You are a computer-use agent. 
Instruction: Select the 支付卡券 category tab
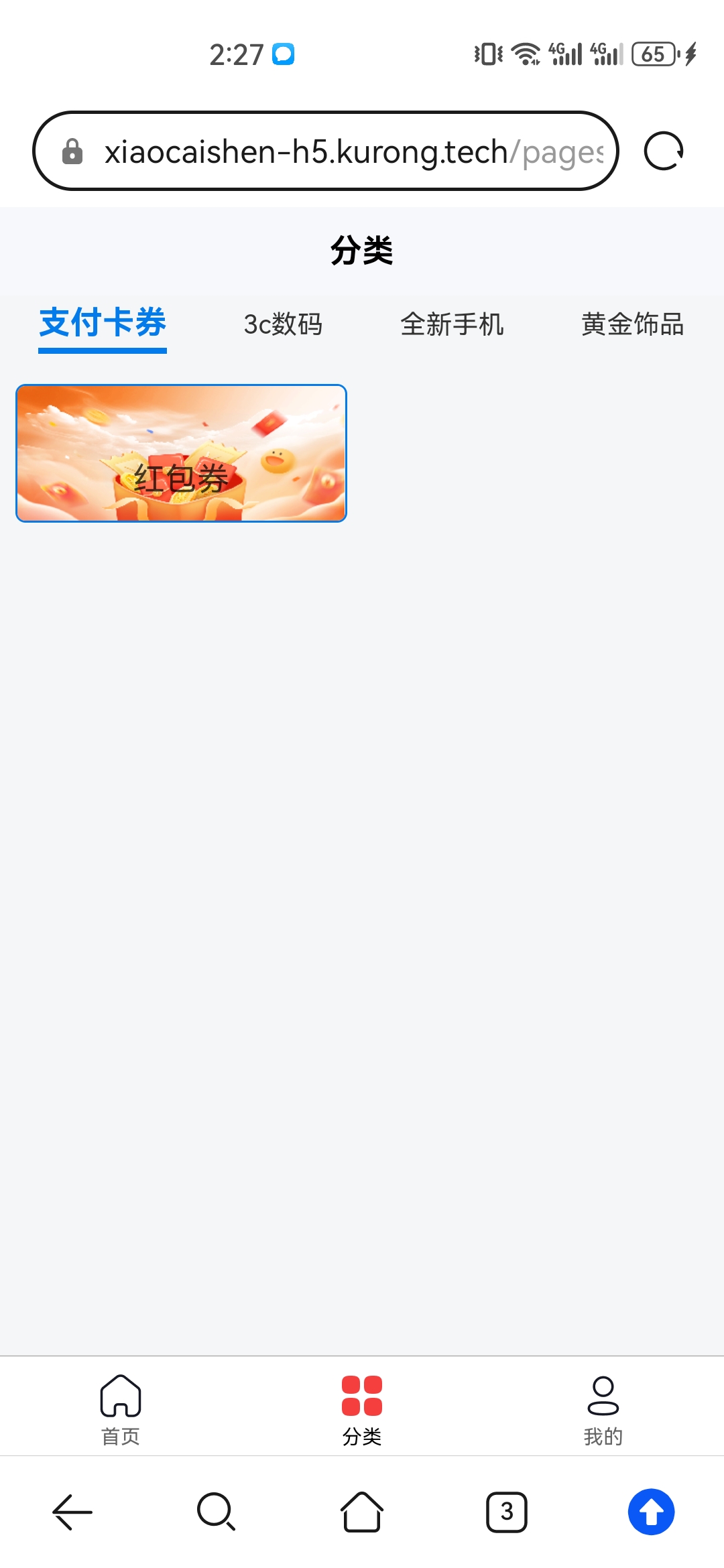[x=103, y=324]
